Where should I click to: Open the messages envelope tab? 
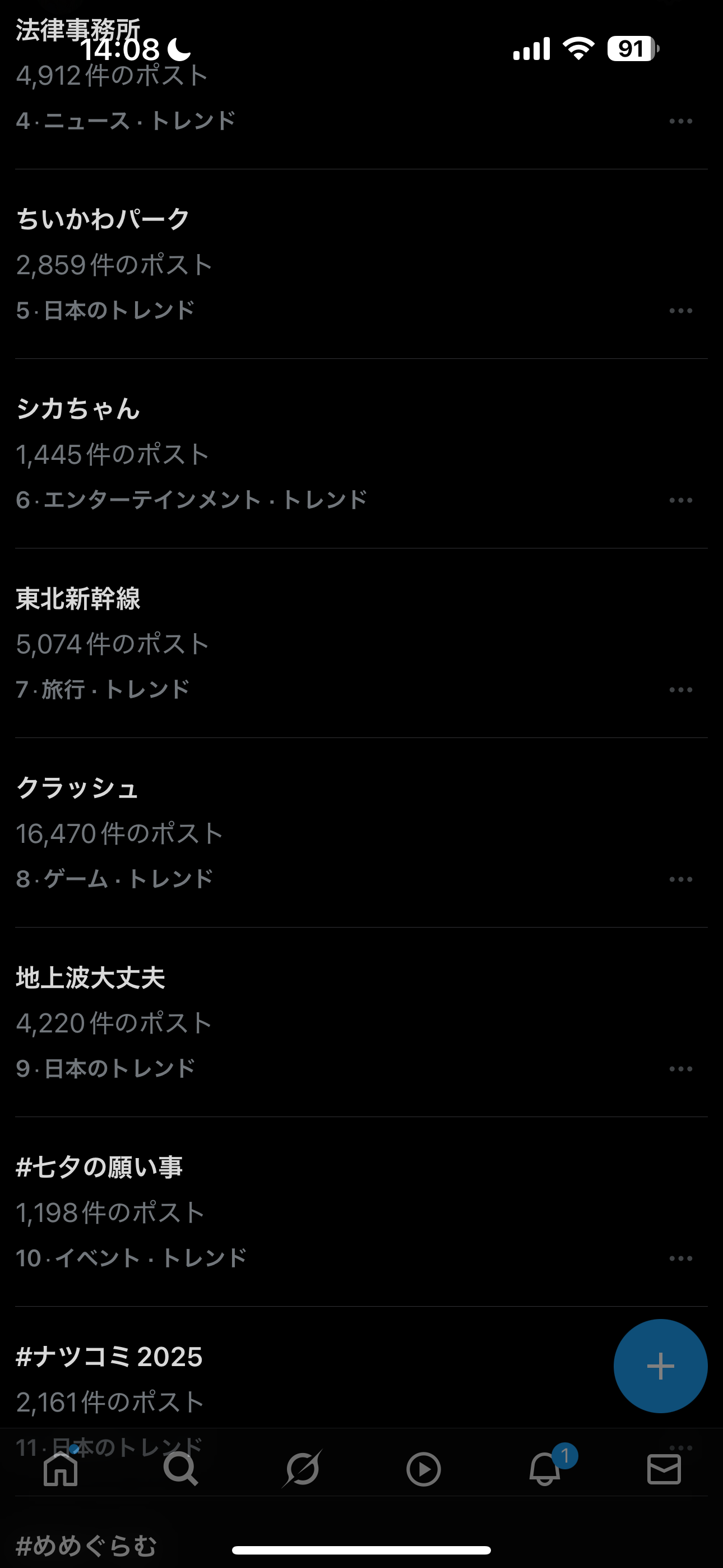tap(664, 1469)
